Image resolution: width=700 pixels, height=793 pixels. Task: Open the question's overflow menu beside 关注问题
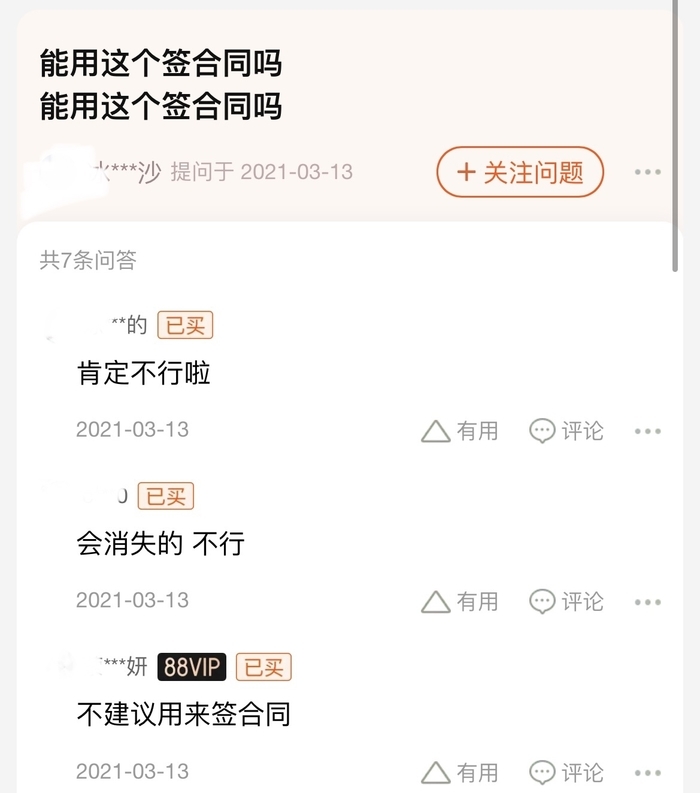tap(647, 172)
